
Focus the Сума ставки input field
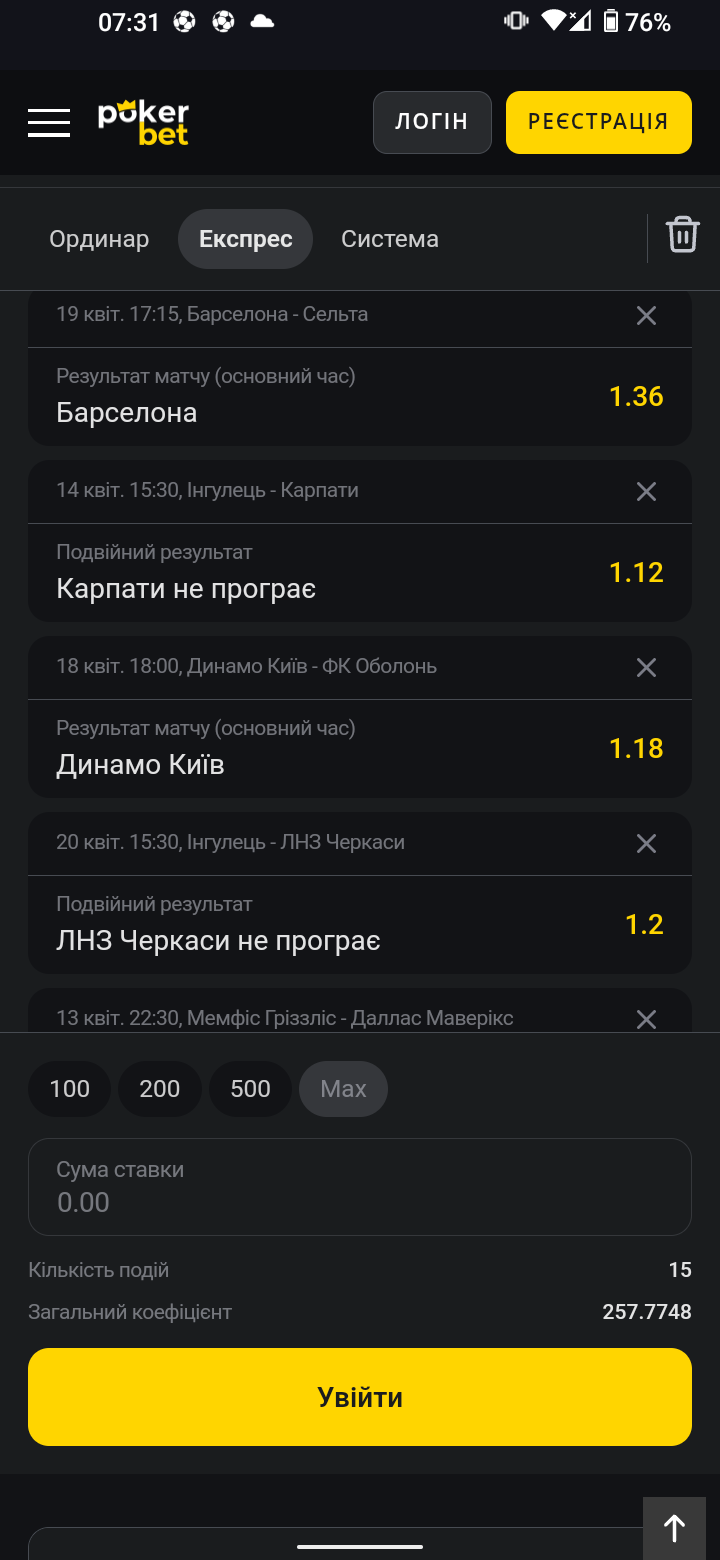pos(360,1187)
